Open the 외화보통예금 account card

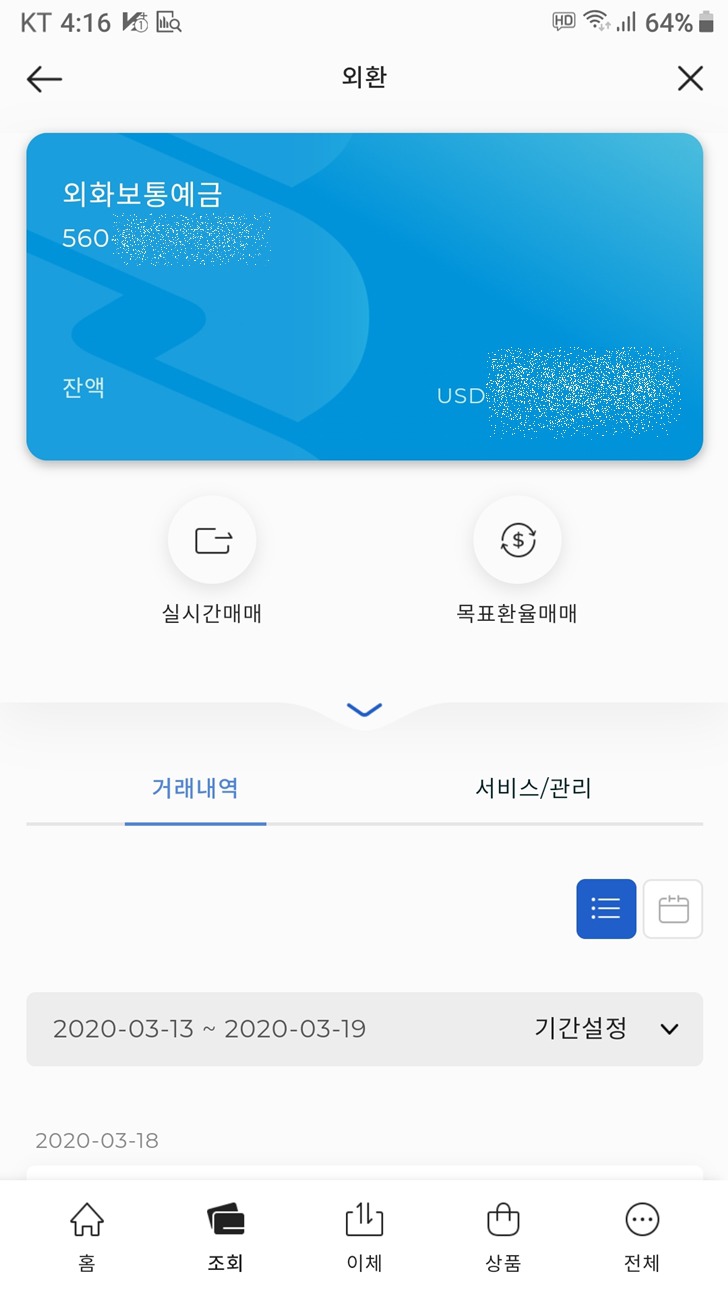coord(364,296)
